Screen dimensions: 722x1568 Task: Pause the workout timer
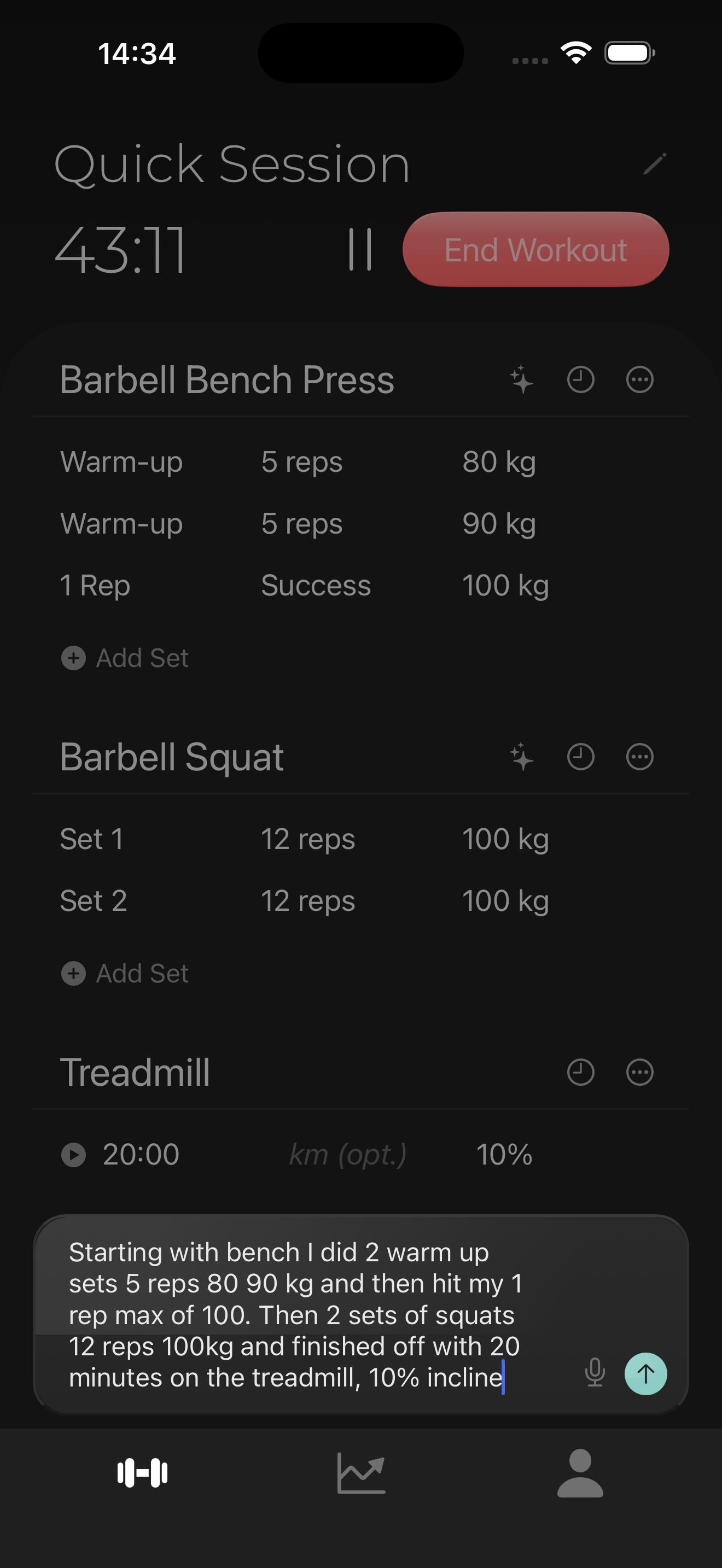coord(360,249)
